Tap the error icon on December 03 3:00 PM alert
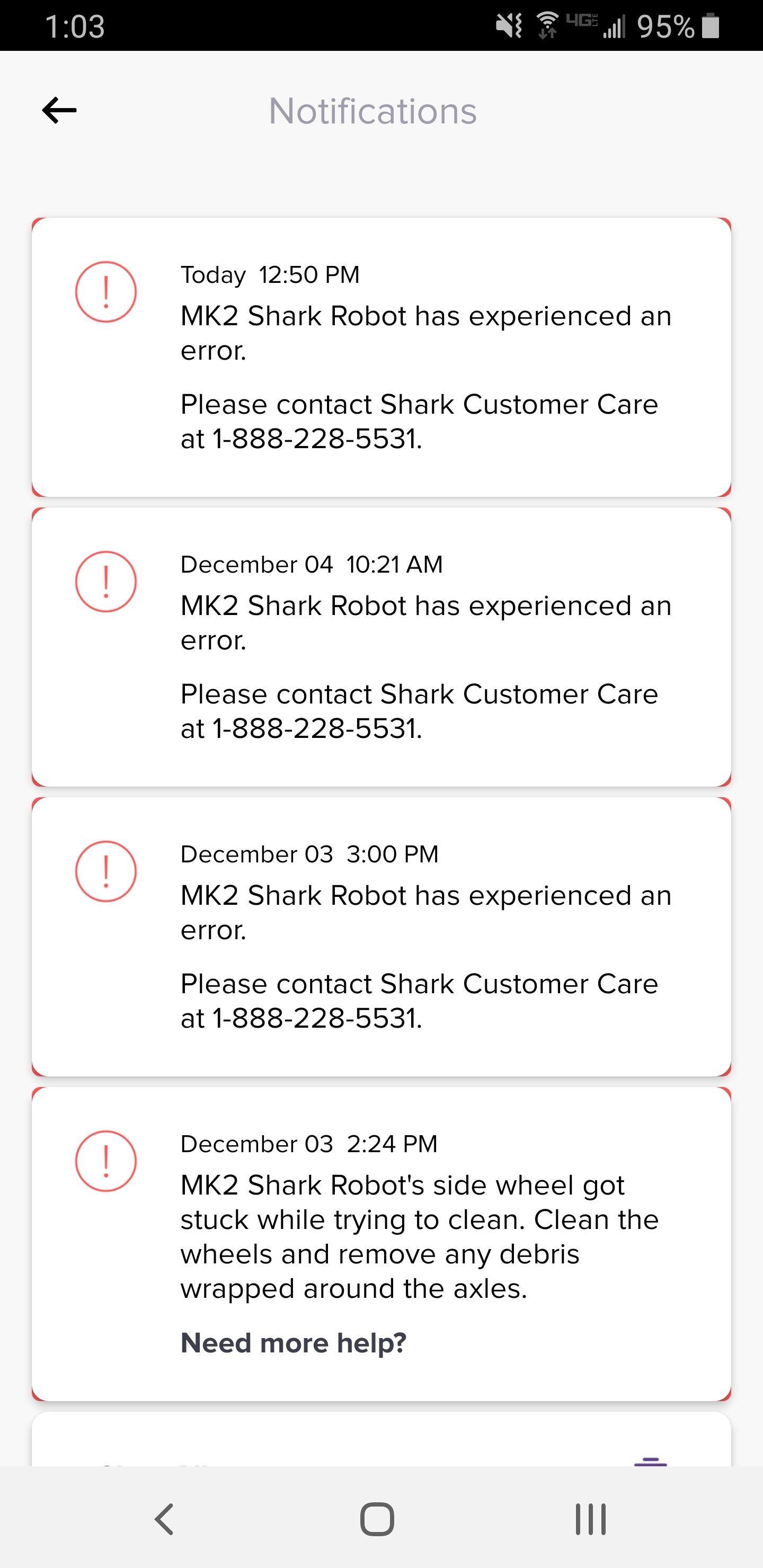 [x=106, y=870]
